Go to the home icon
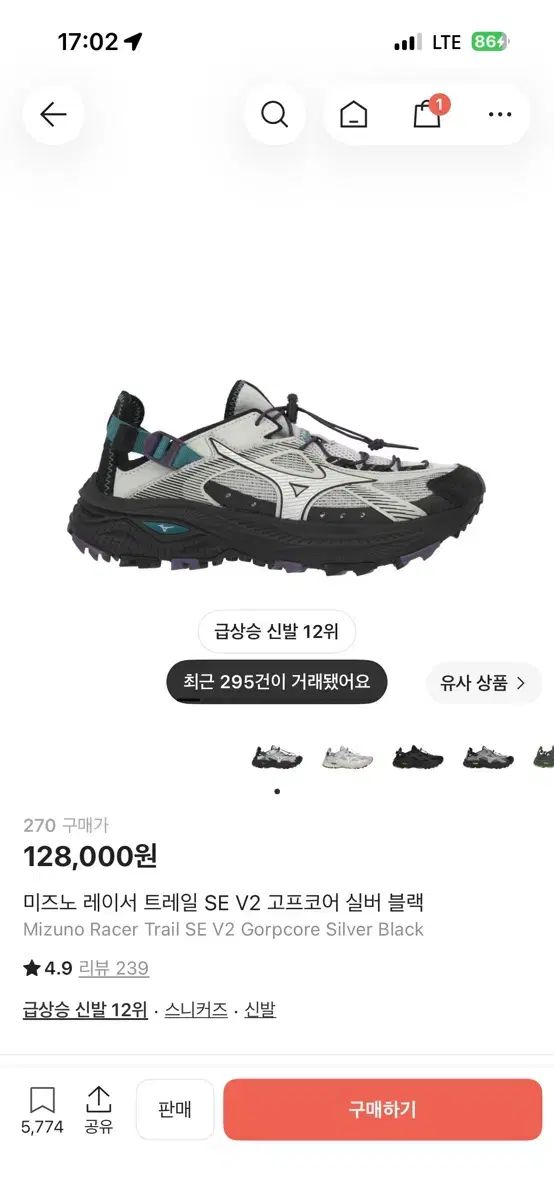The image size is (554, 1200). (353, 114)
